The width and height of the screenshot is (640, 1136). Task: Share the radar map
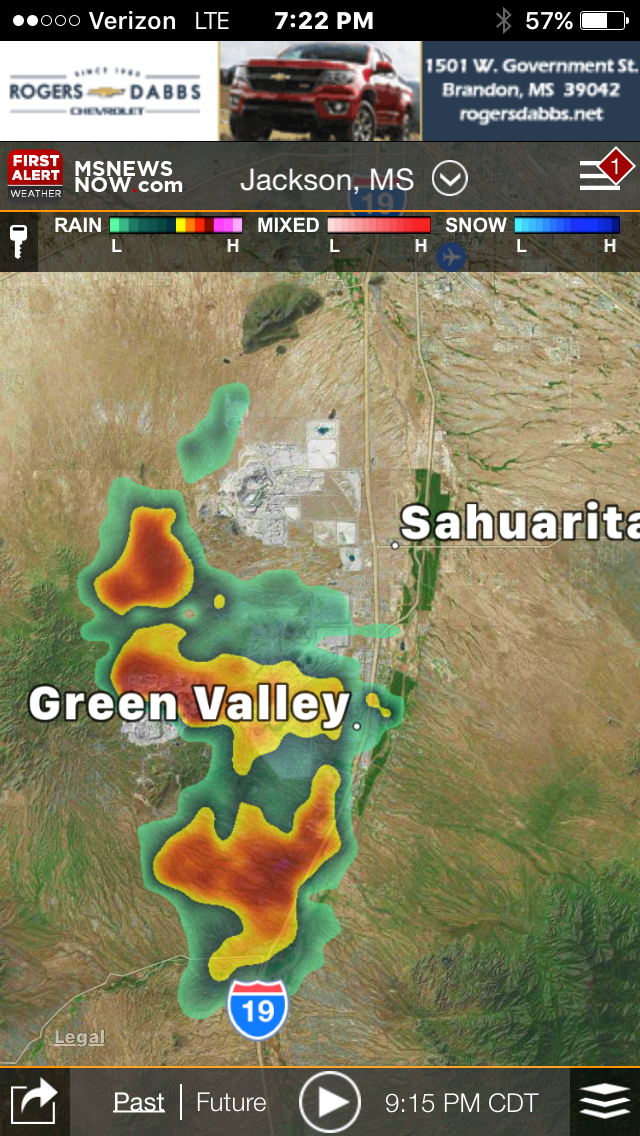point(33,1103)
